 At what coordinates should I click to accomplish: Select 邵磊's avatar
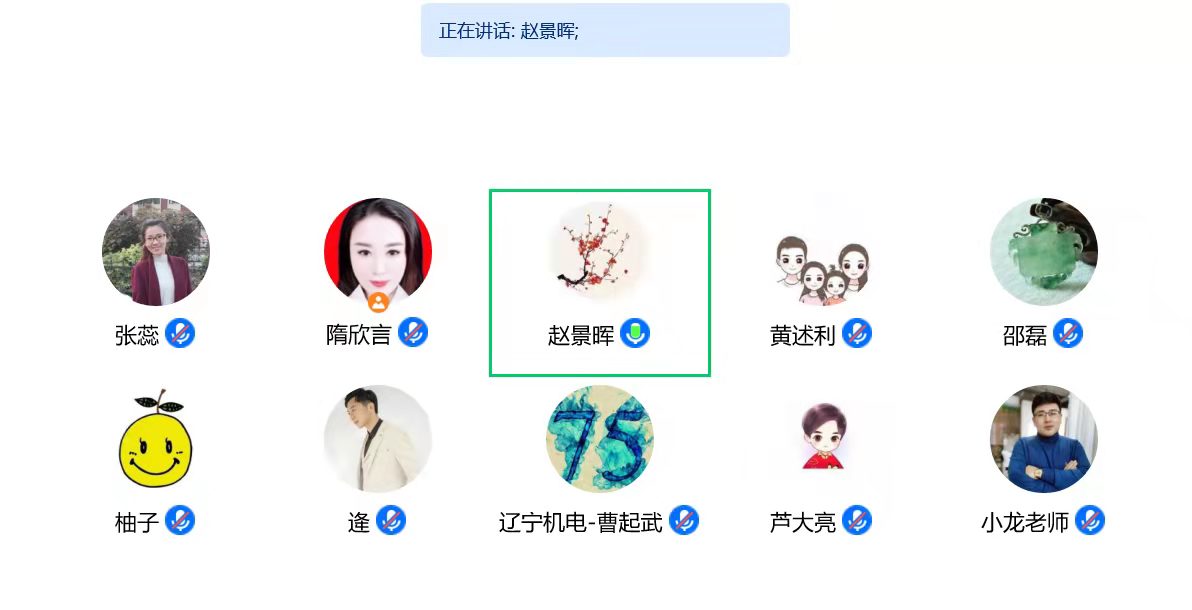point(1044,252)
